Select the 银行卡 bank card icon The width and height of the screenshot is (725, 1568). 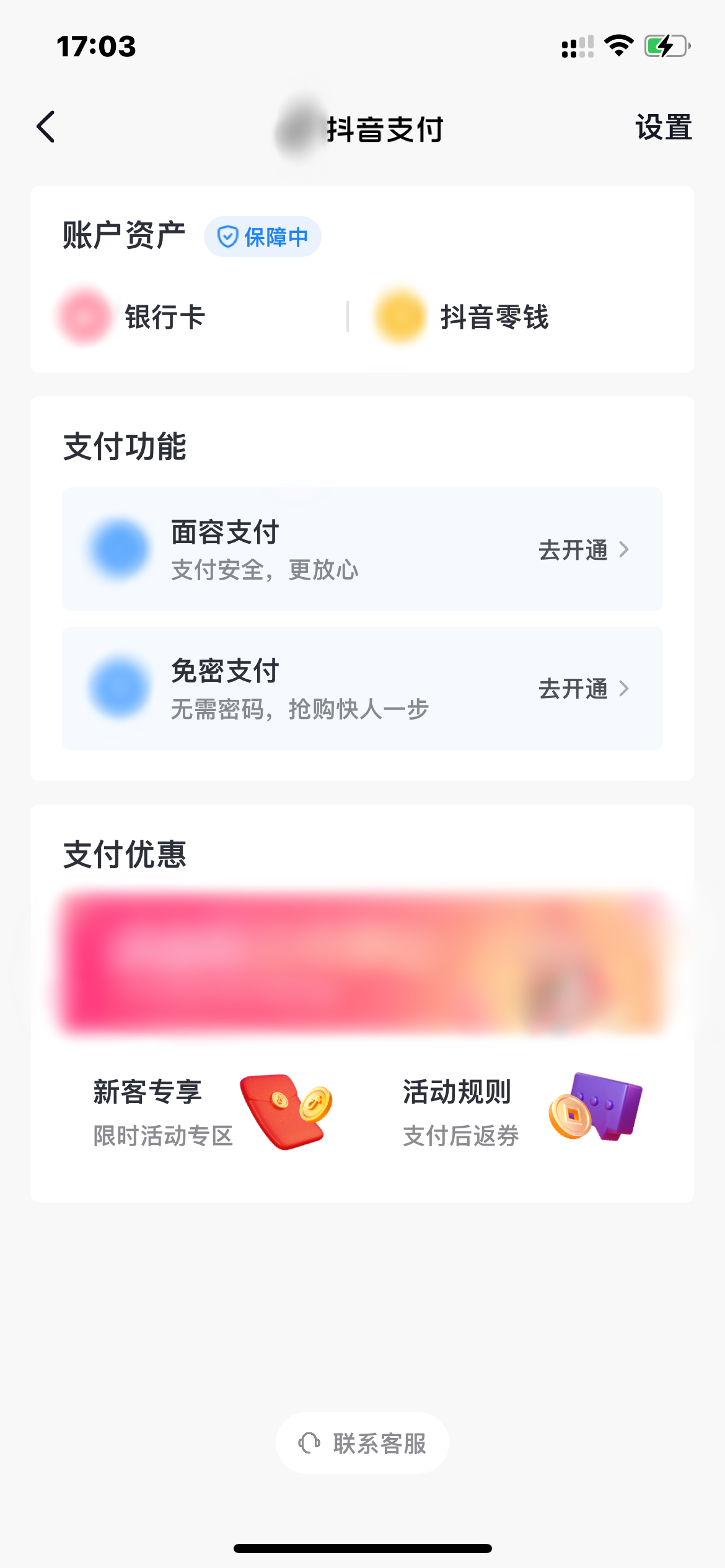(85, 318)
